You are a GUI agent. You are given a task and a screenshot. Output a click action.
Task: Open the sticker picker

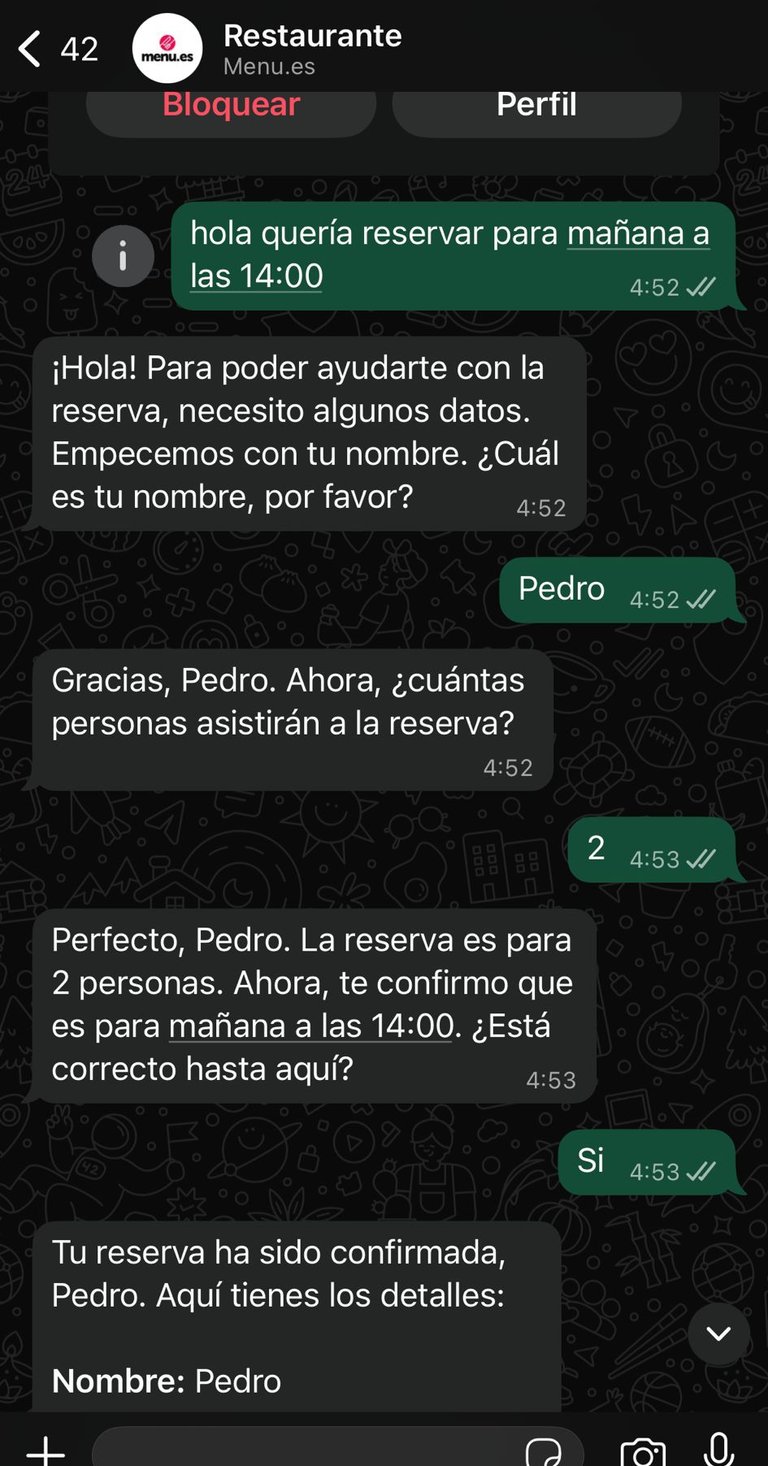(x=544, y=1450)
